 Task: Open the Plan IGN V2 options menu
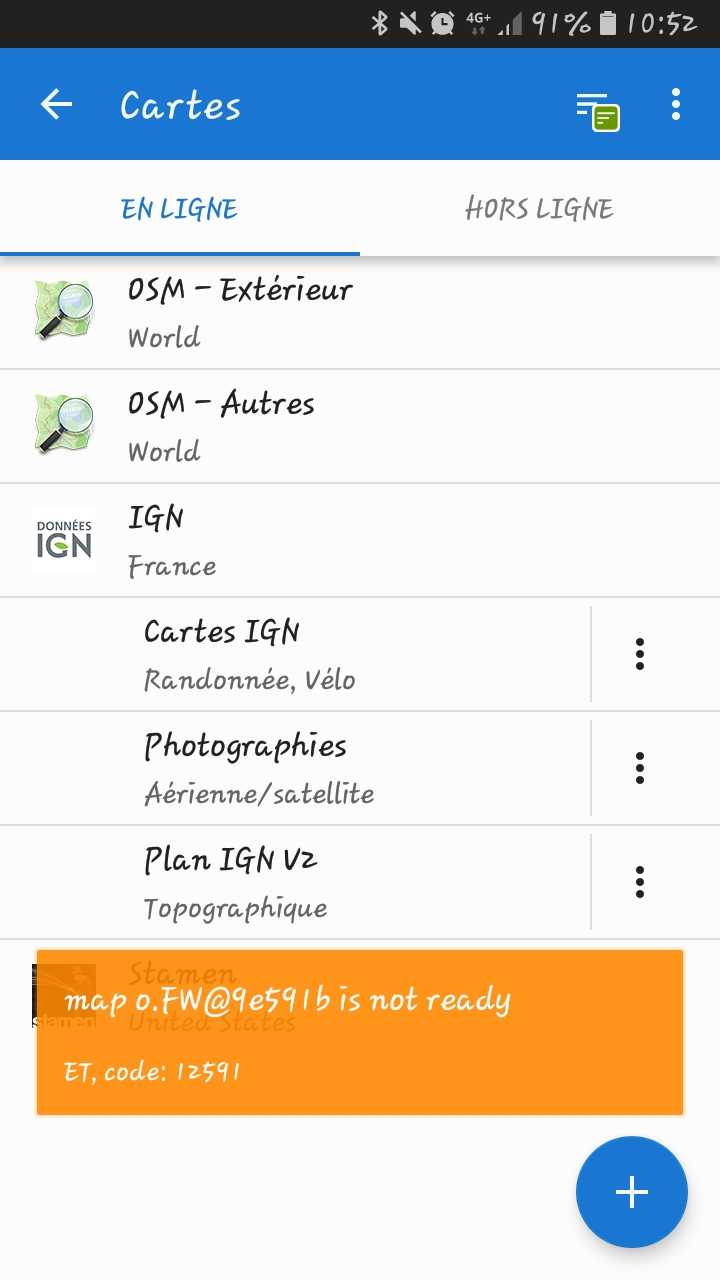[640, 882]
